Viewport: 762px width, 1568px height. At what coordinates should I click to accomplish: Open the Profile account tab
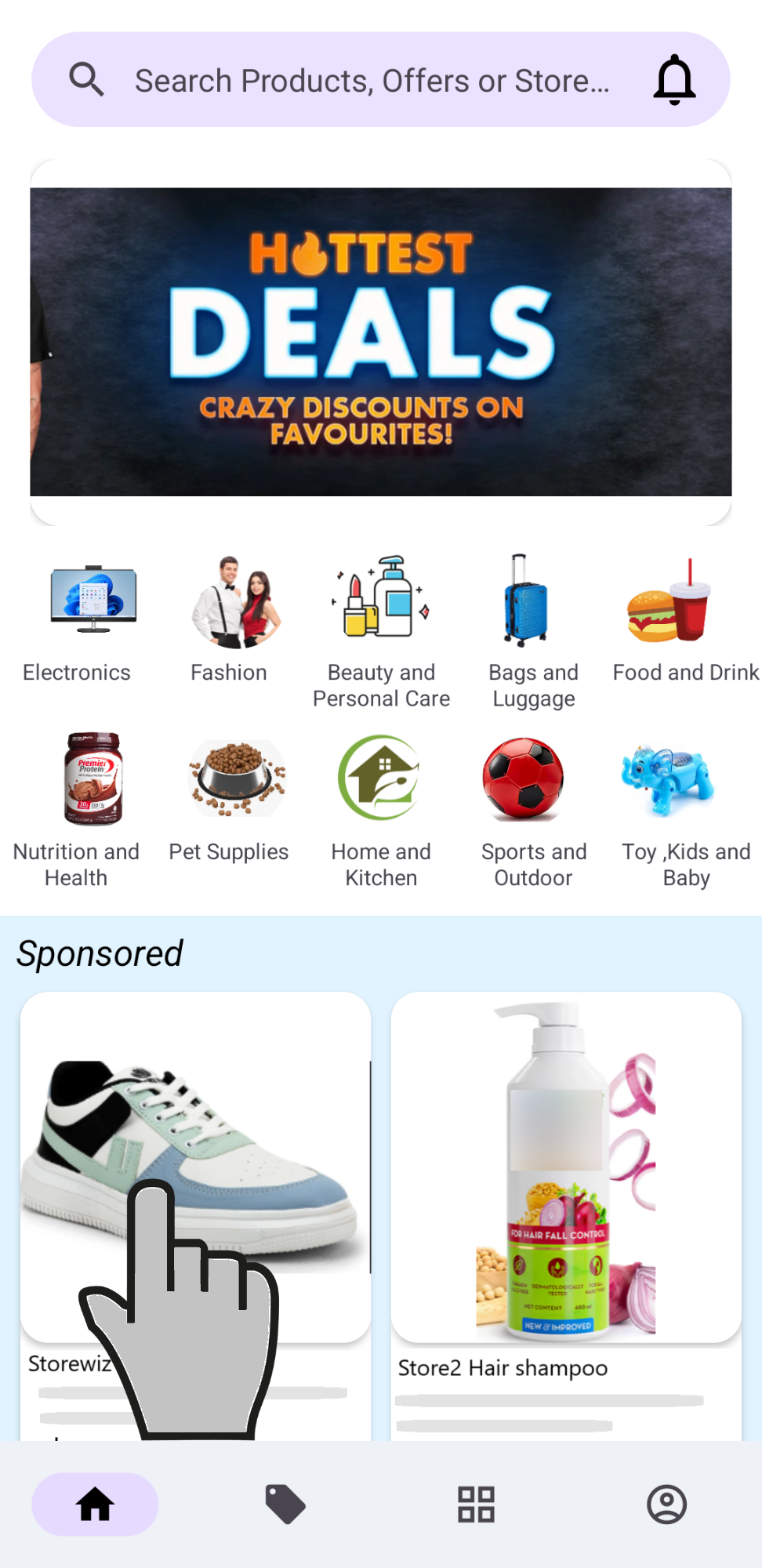click(666, 1504)
